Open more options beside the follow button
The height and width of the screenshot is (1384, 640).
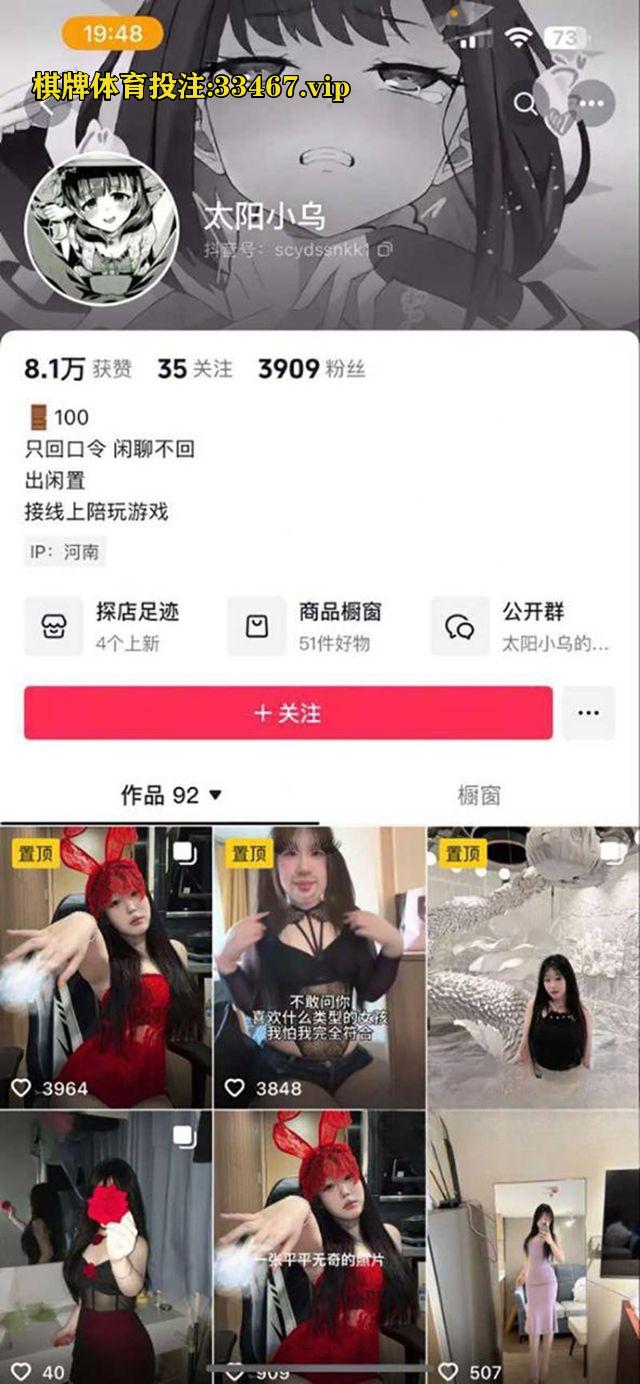pos(588,713)
